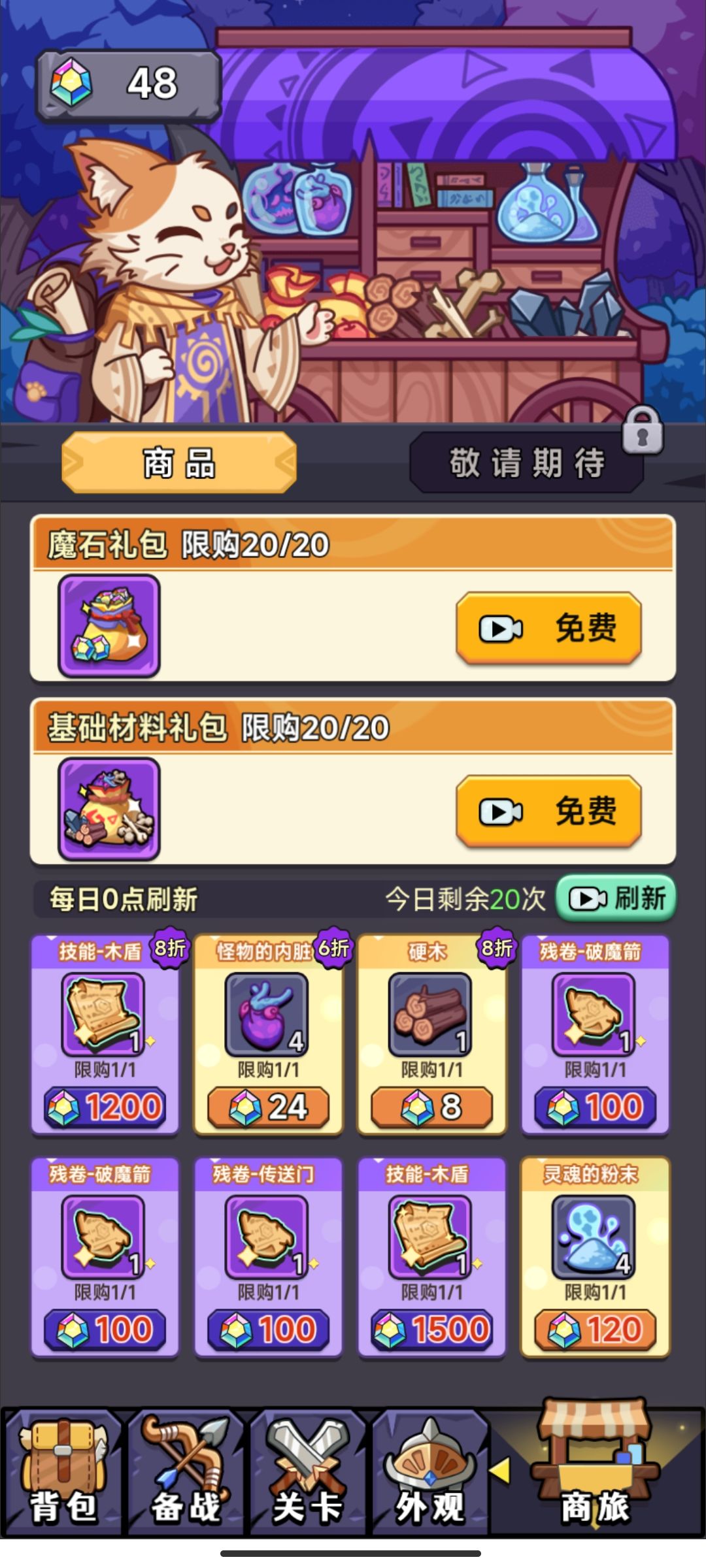Open the locked 敬请期待 tab
The height and width of the screenshot is (1568, 706).
coord(527,465)
